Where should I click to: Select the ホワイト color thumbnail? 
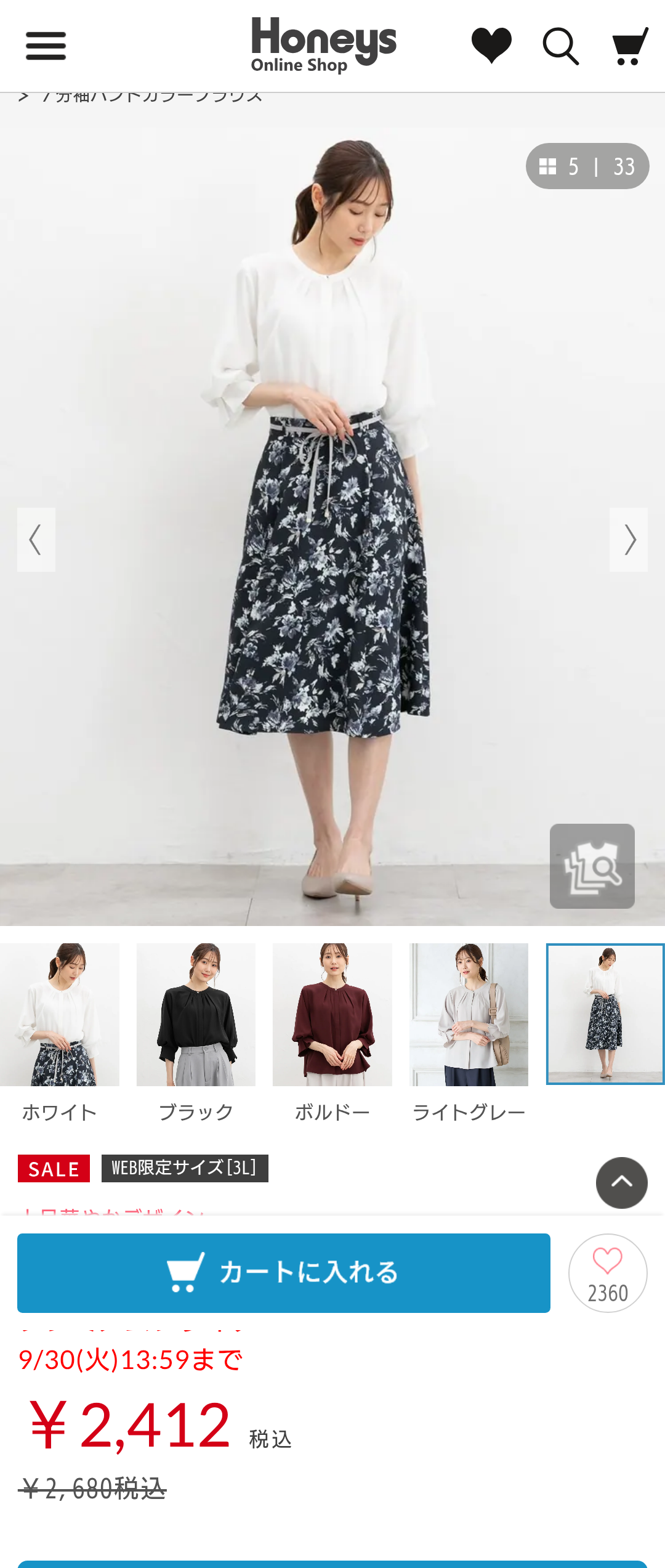pos(60,1015)
